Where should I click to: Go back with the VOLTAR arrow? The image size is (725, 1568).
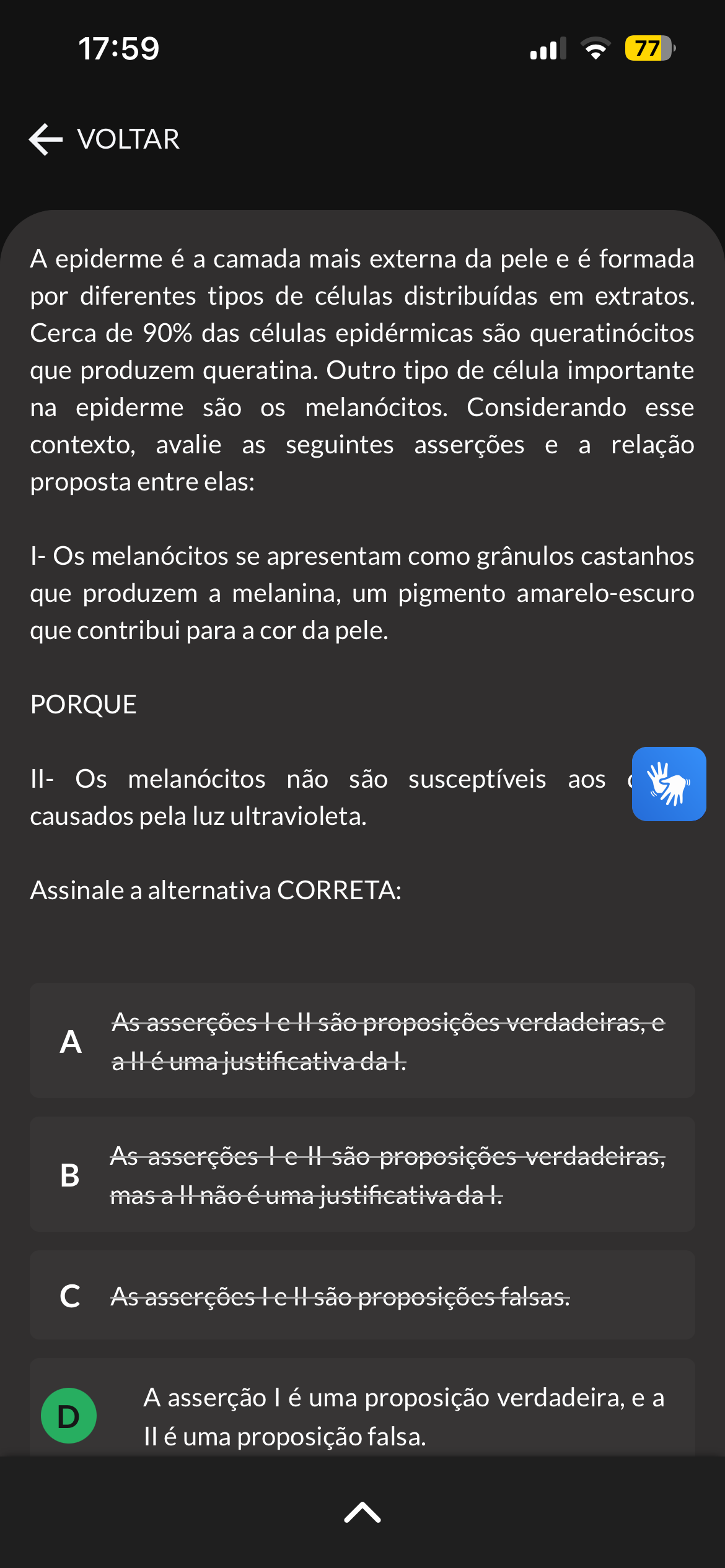coord(104,139)
